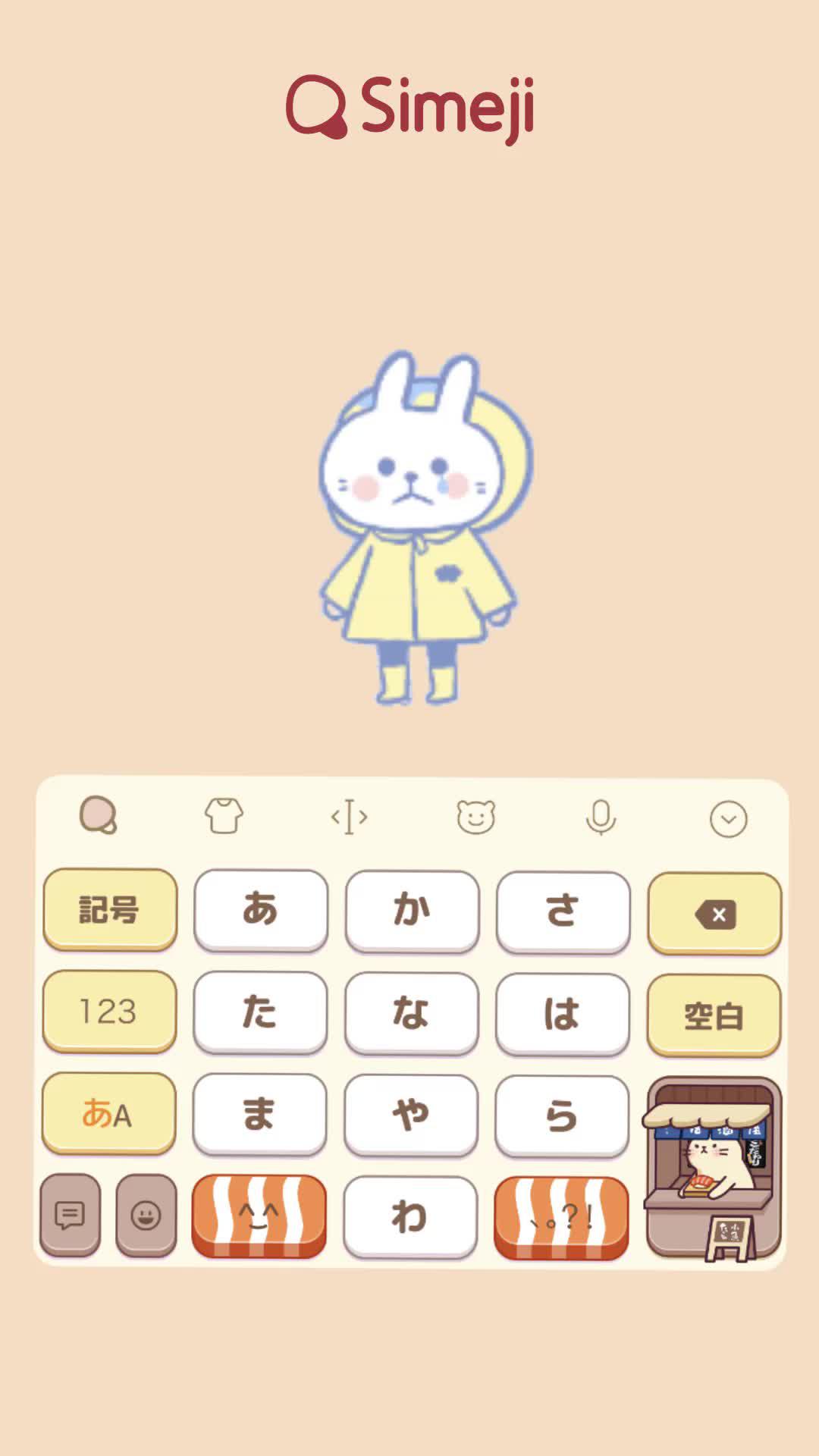Screen dimensions: 819x1456
Task: Switch between あ and A input modes
Action: point(108,1113)
